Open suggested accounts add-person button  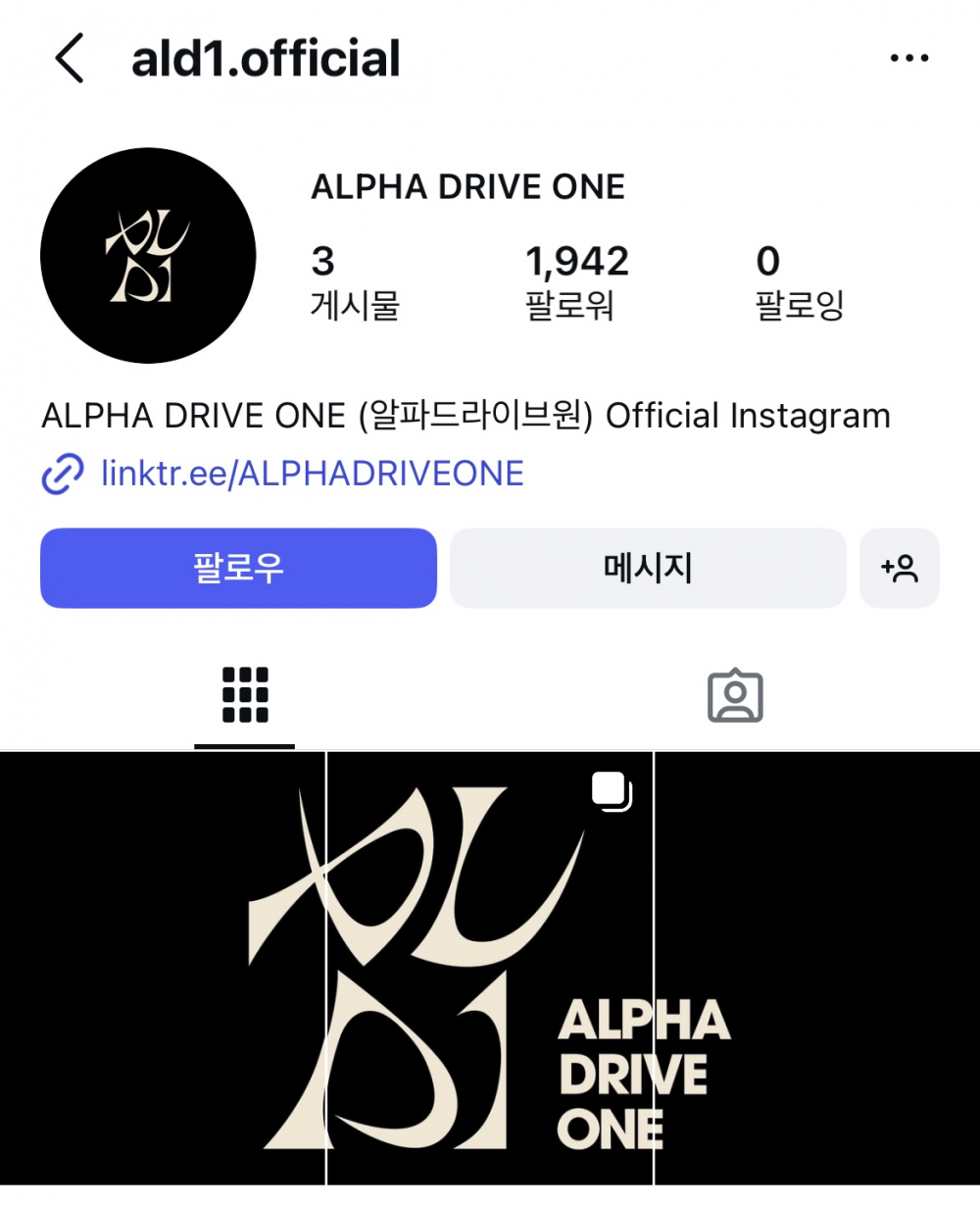(x=899, y=568)
